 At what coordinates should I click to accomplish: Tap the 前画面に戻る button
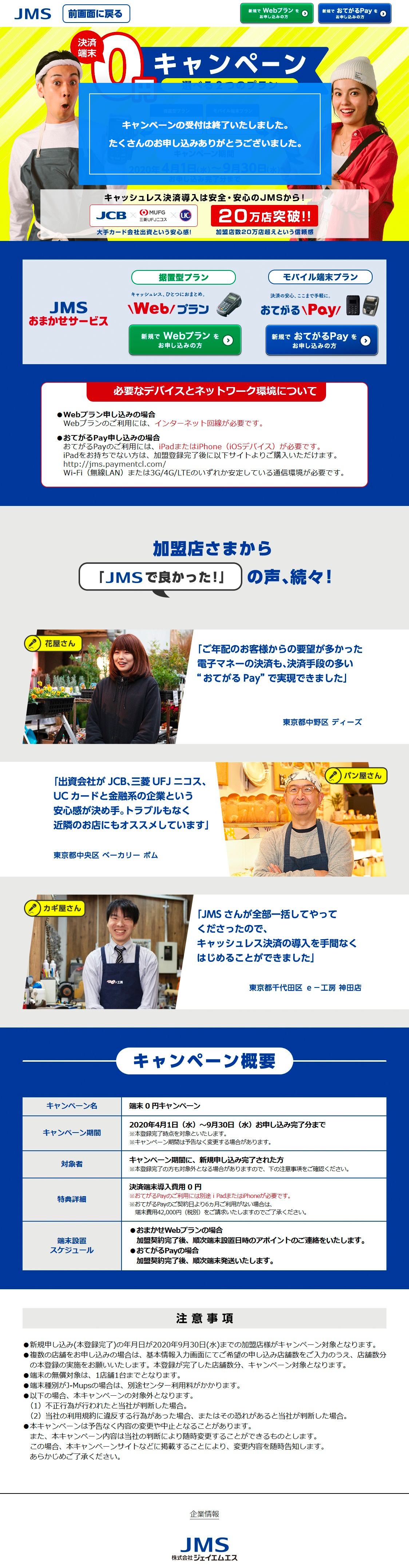(x=96, y=13)
